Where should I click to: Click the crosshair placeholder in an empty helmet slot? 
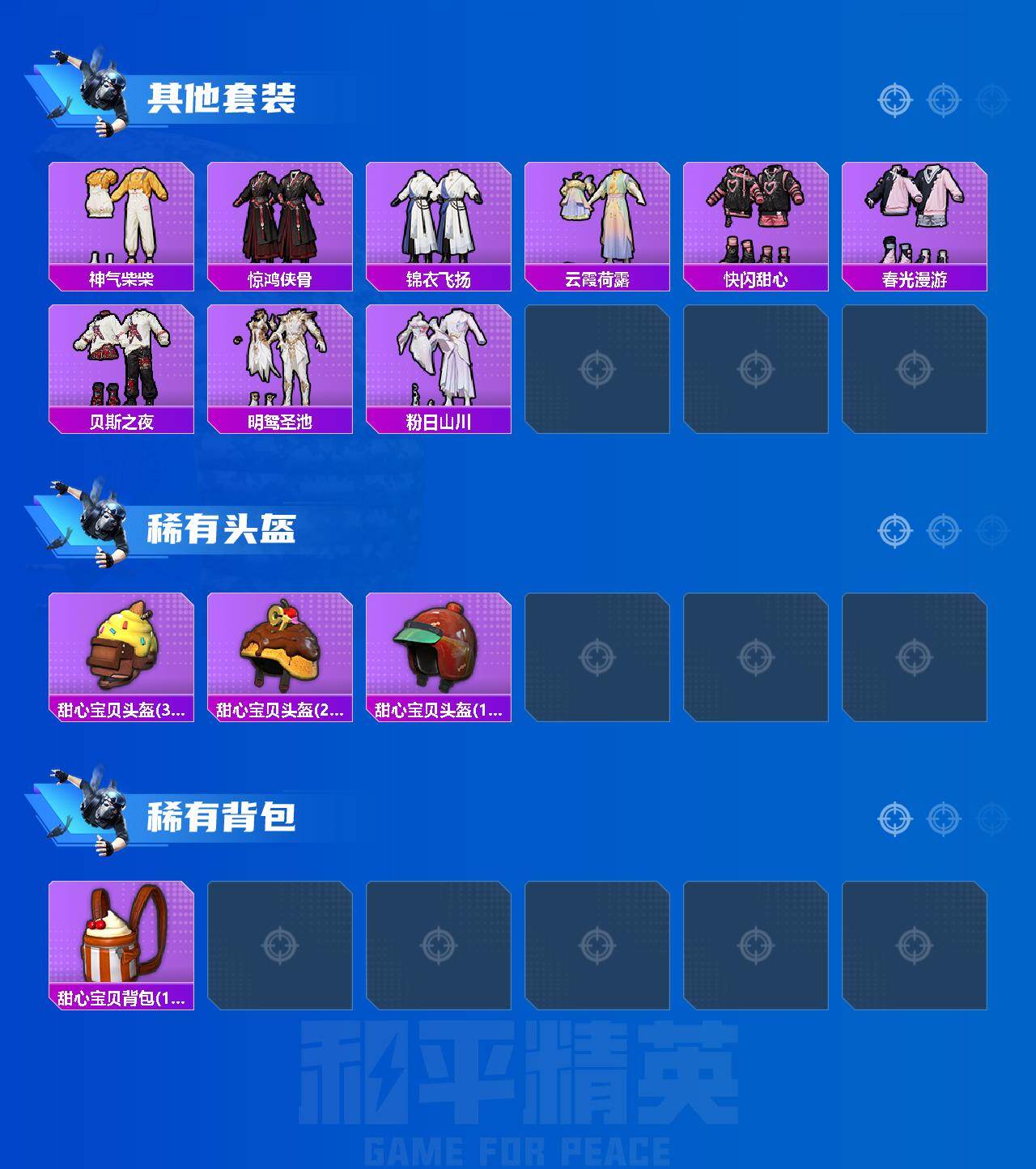tap(597, 658)
